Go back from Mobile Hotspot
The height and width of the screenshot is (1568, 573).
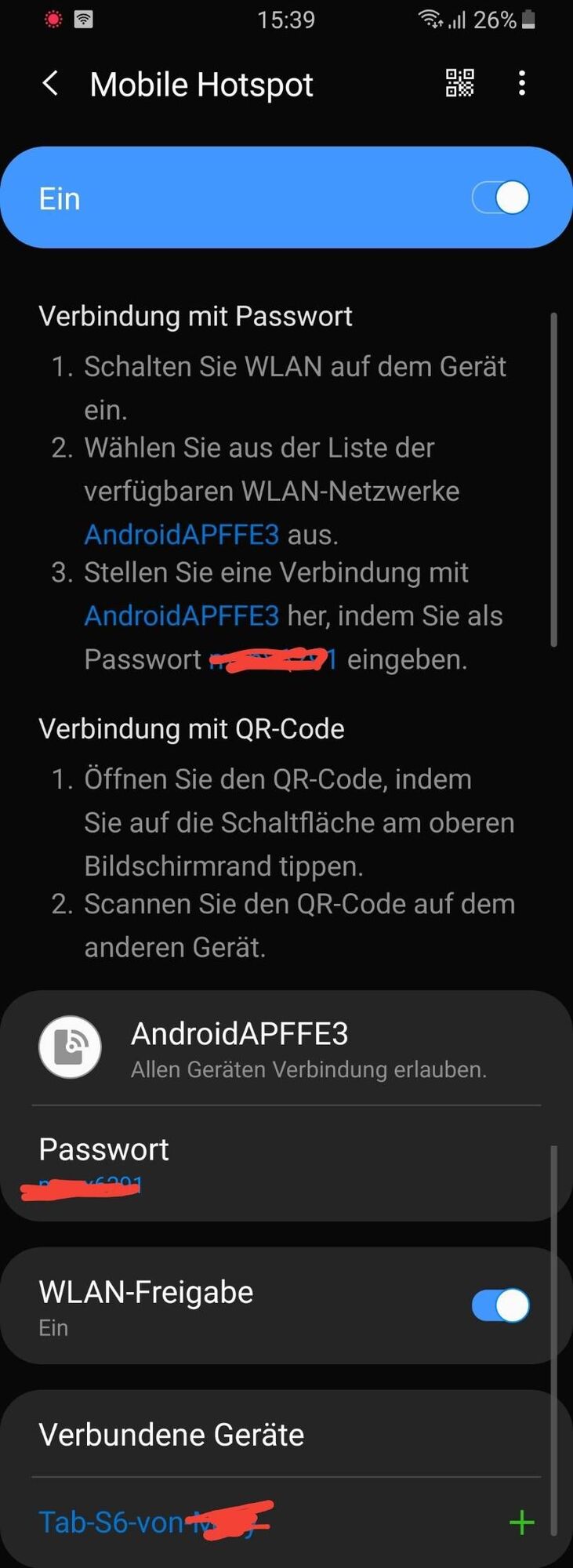(51, 83)
